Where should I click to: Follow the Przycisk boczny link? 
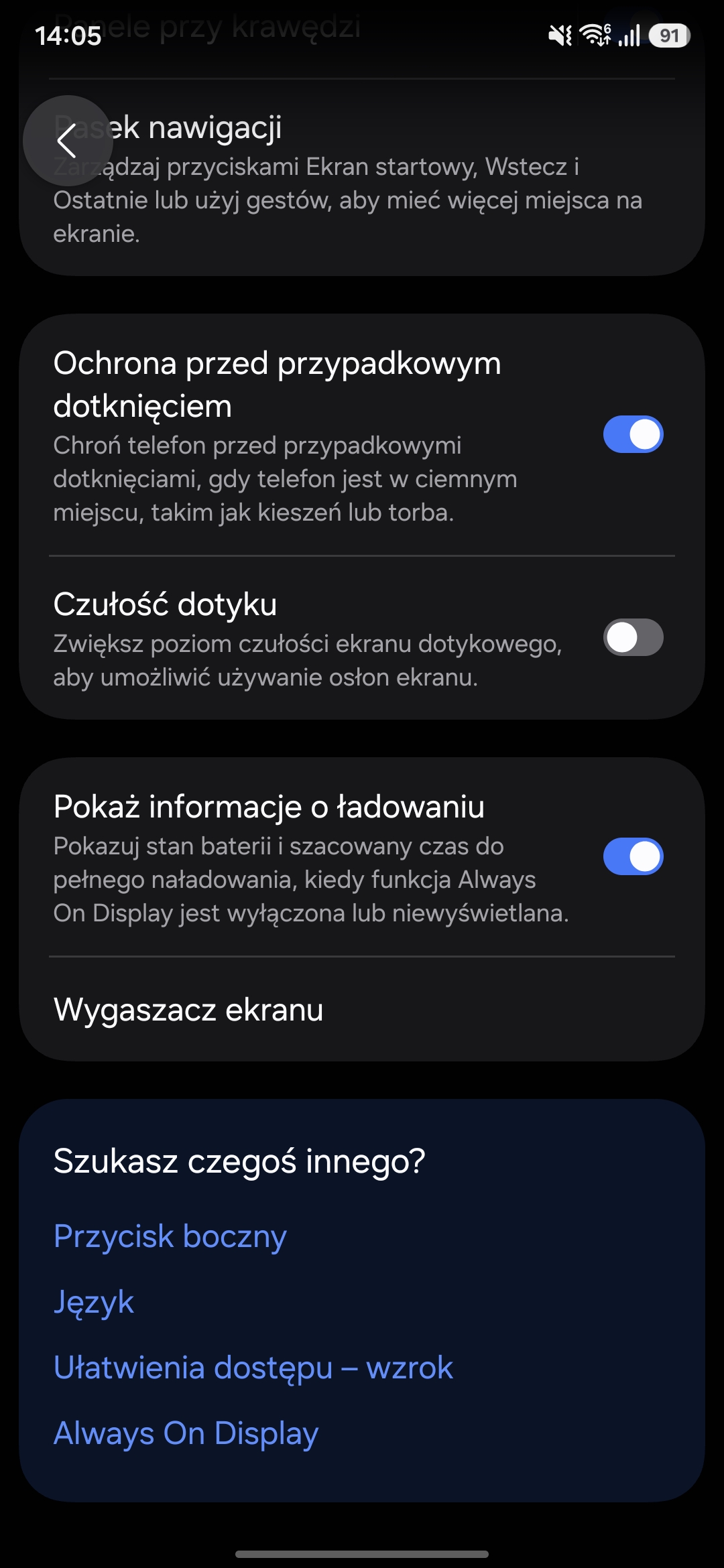click(x=170, y=1236)
